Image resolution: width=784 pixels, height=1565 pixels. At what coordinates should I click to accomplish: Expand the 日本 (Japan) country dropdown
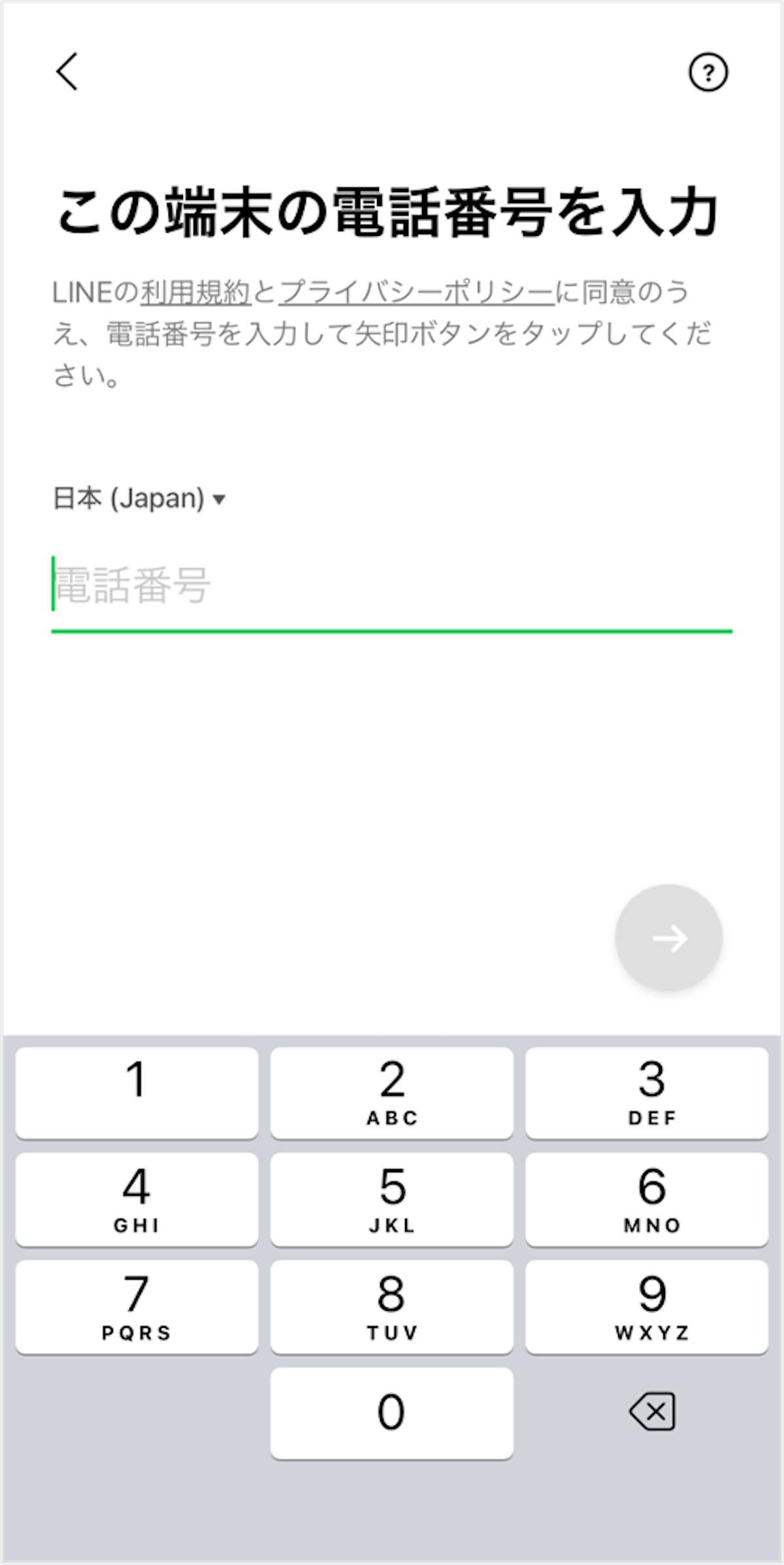tap(139, 499)
